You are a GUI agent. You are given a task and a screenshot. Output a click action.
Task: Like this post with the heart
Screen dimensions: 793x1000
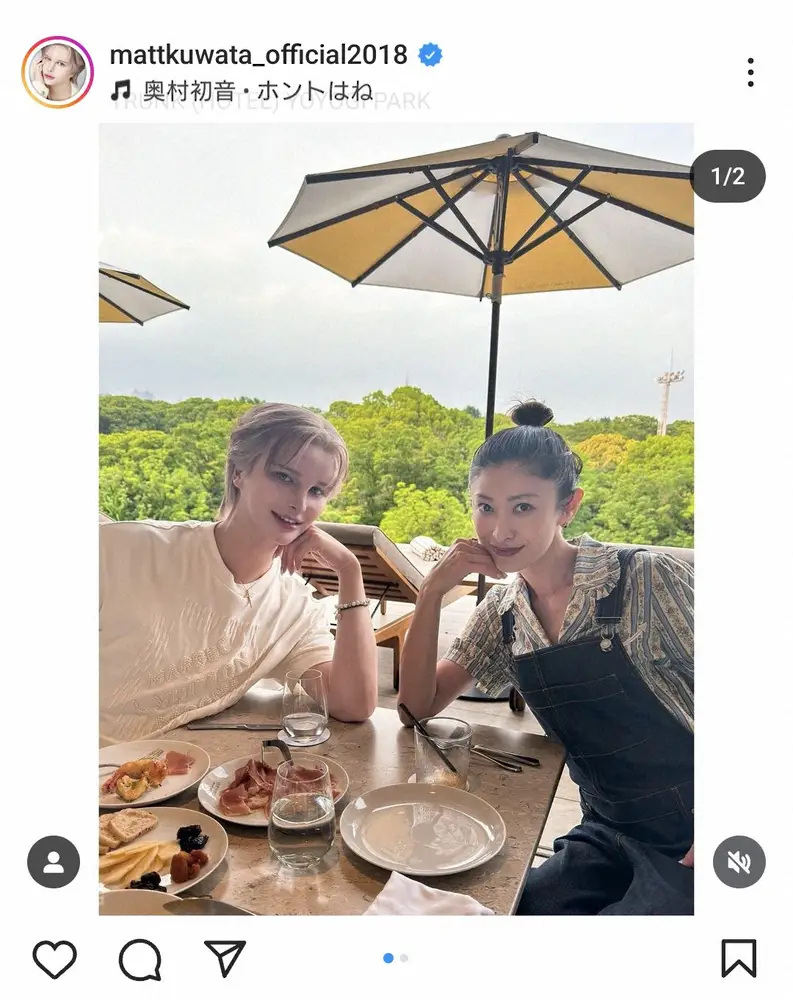tap(54, 960)
